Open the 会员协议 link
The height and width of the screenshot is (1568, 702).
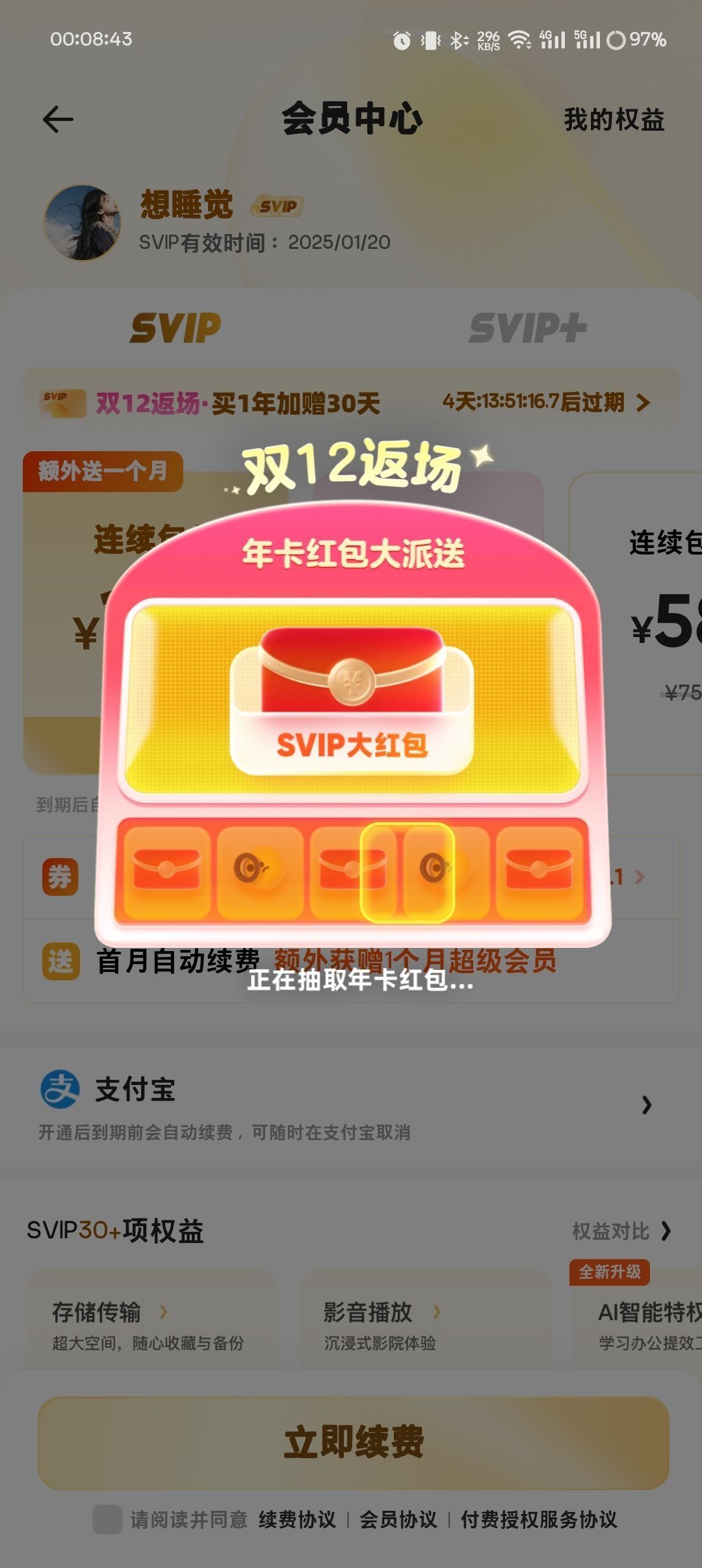(398, 1519)
